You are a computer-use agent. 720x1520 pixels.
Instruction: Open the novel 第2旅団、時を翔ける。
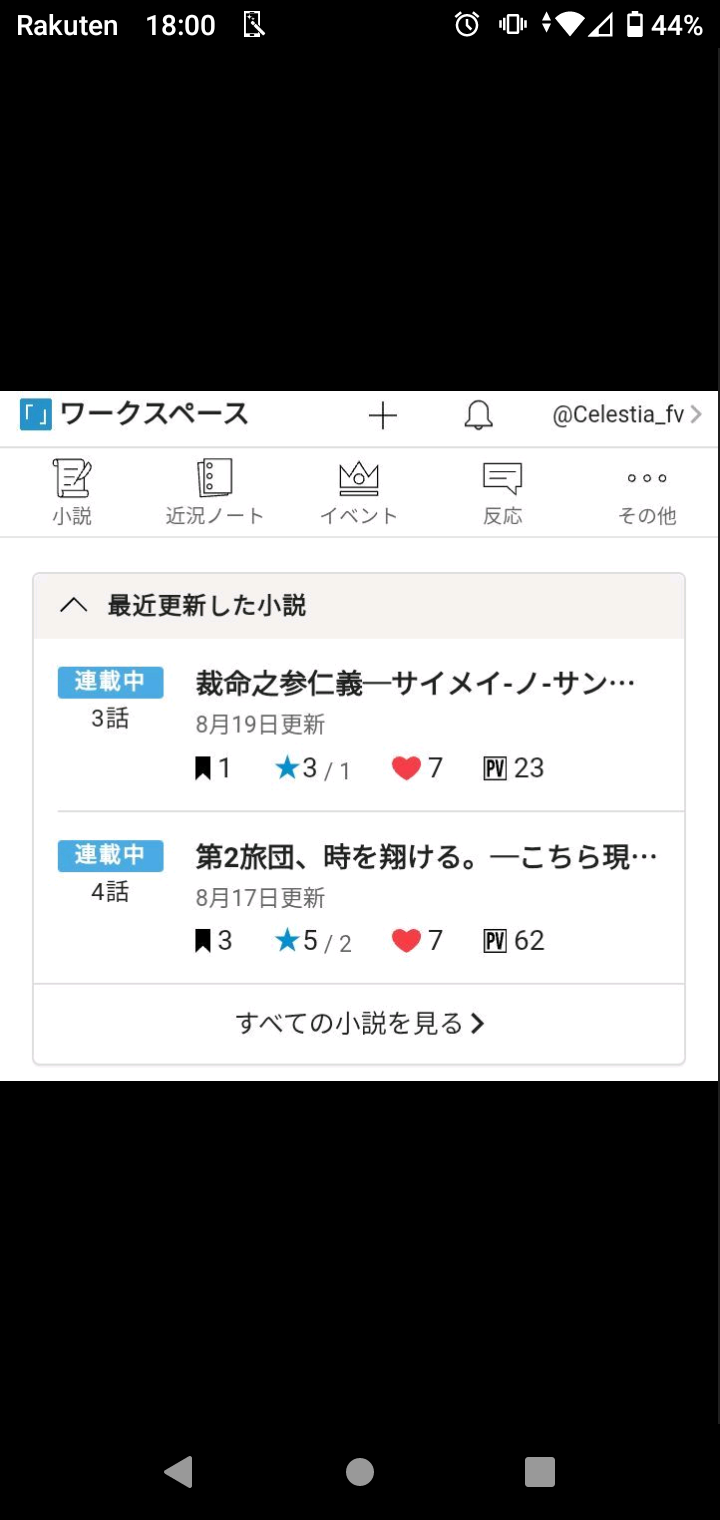[x=425, y=857]
